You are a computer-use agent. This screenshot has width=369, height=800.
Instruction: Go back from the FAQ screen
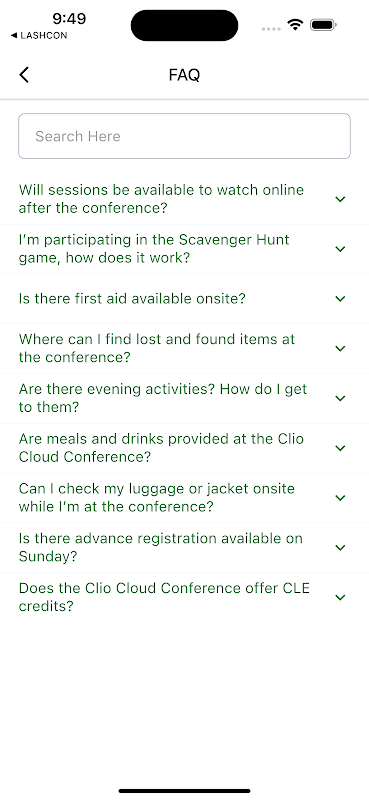coord(24,75)
